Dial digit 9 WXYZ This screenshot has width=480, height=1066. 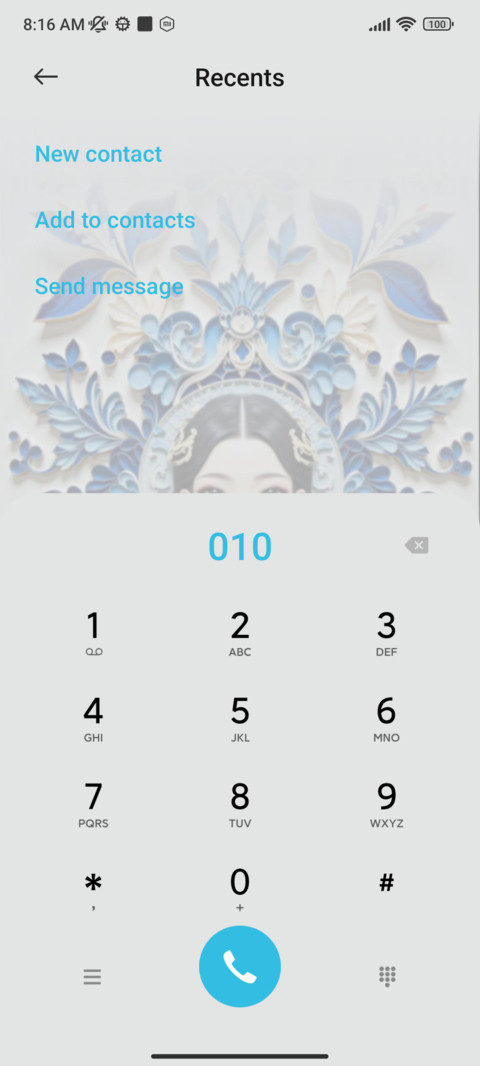click(386, 805)
